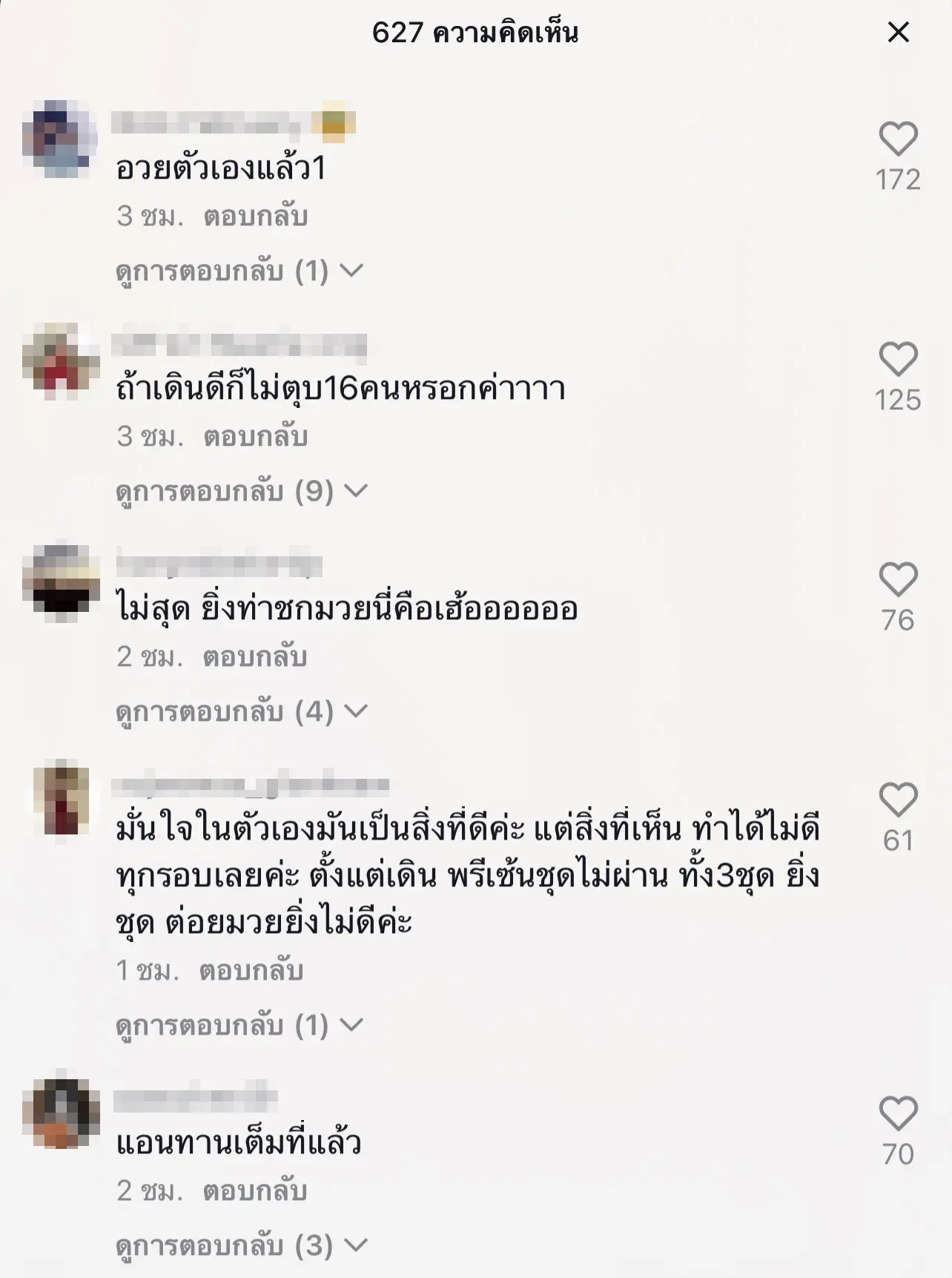View the 1 reply under the "มั่นใจในตัวเอง" comment
Viewport: 952px width, 1278px height.
pos(239,1026)
